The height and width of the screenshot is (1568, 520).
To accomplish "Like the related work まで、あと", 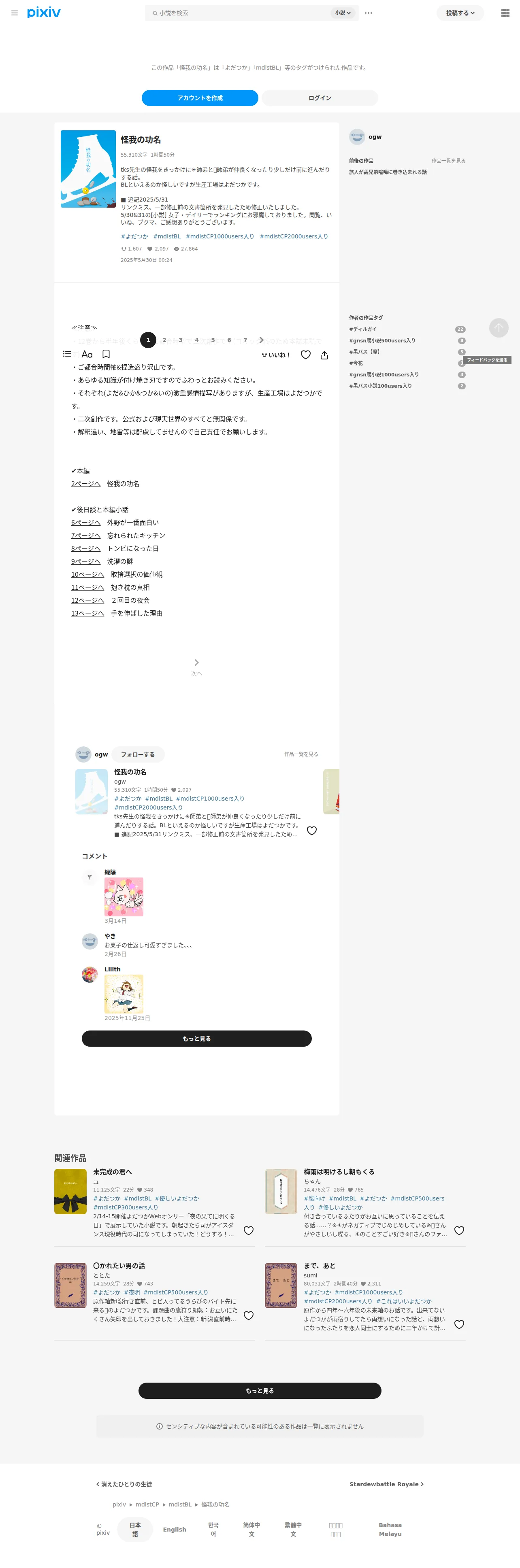I will (459, 1324).
